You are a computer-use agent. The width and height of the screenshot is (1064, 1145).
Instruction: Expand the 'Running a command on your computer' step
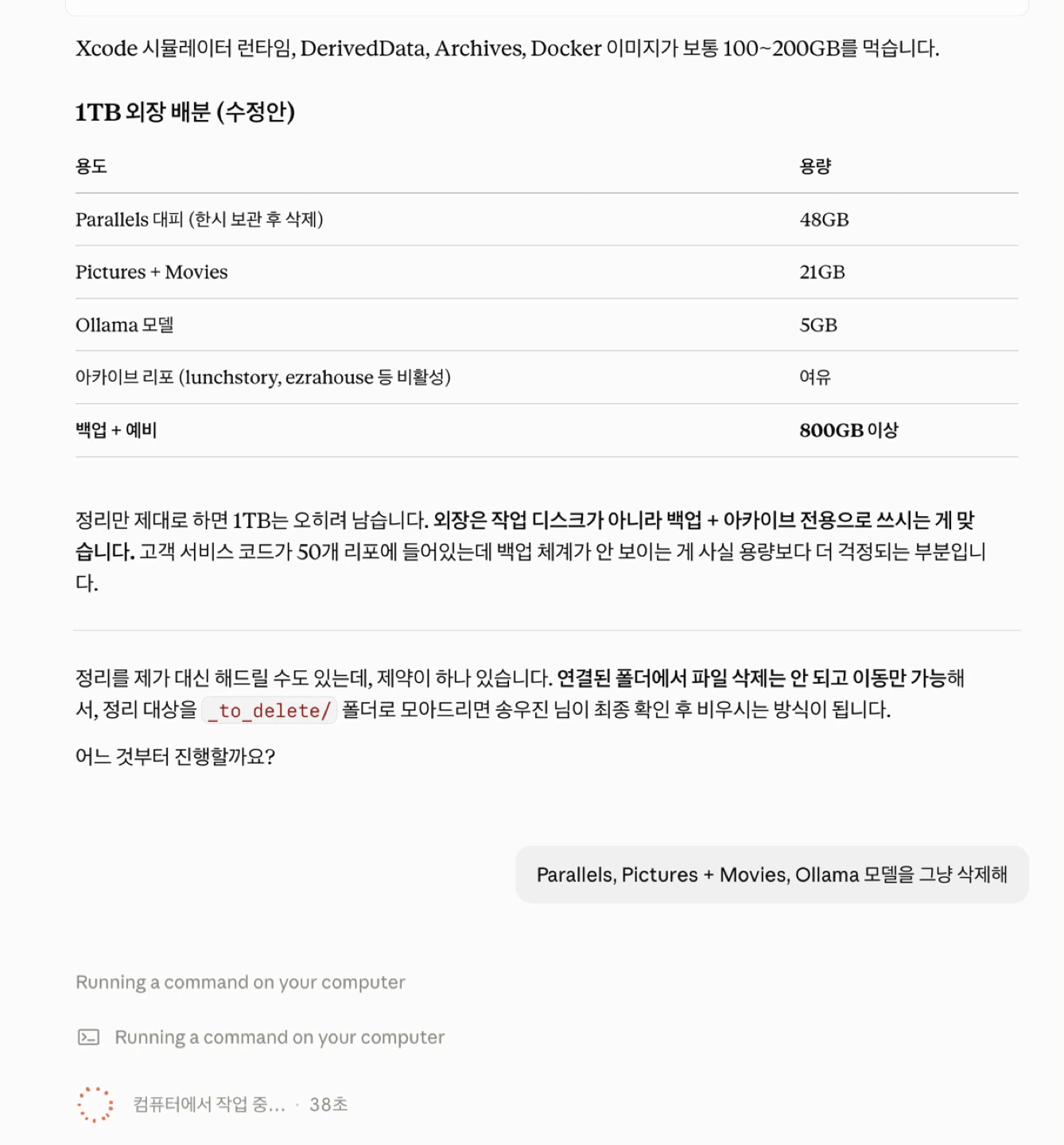tap(240, 982)
